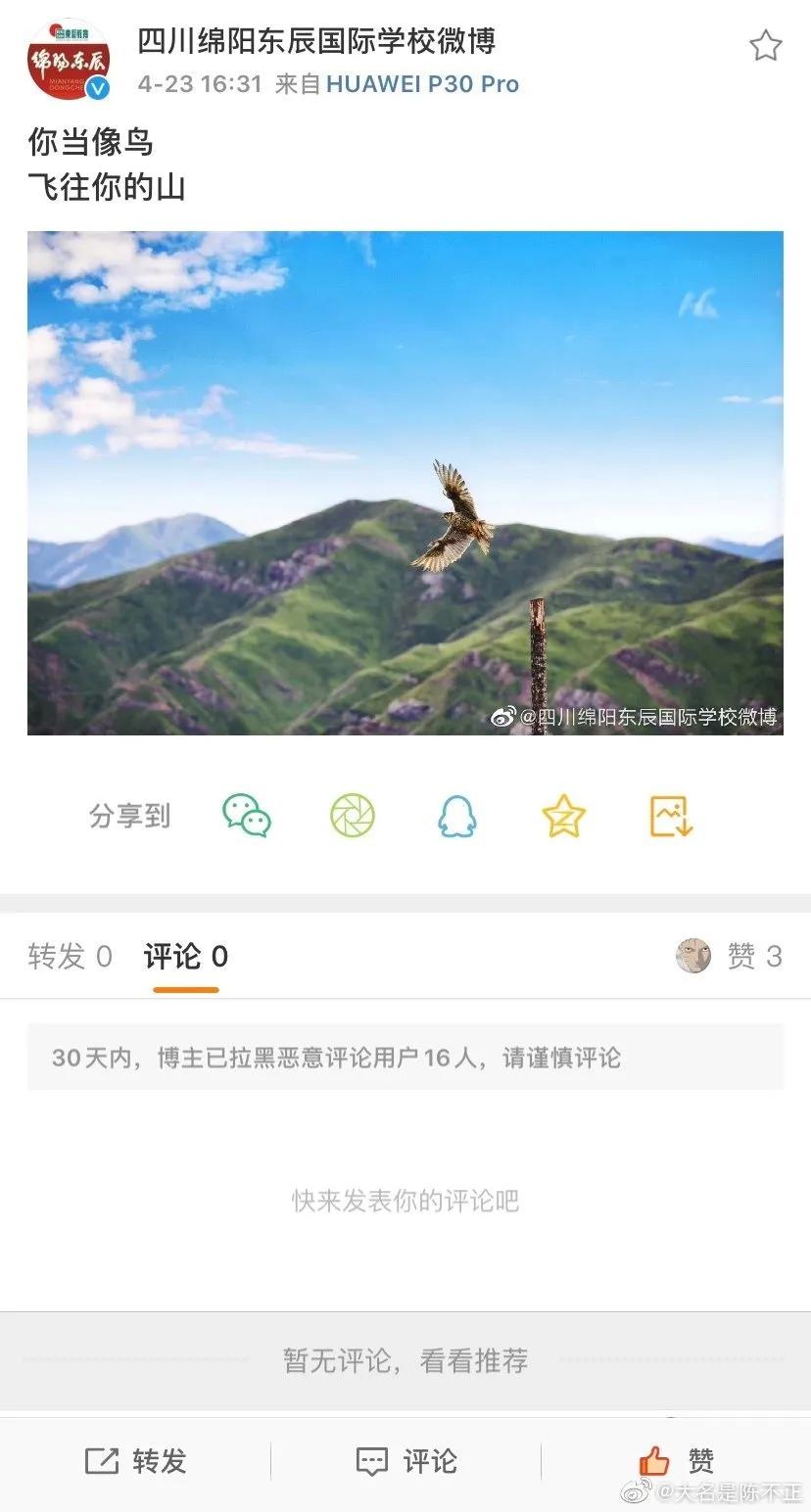Select the 评论 0 tab
Viewport: 811px width, 1512px height.
pos(185,957)
